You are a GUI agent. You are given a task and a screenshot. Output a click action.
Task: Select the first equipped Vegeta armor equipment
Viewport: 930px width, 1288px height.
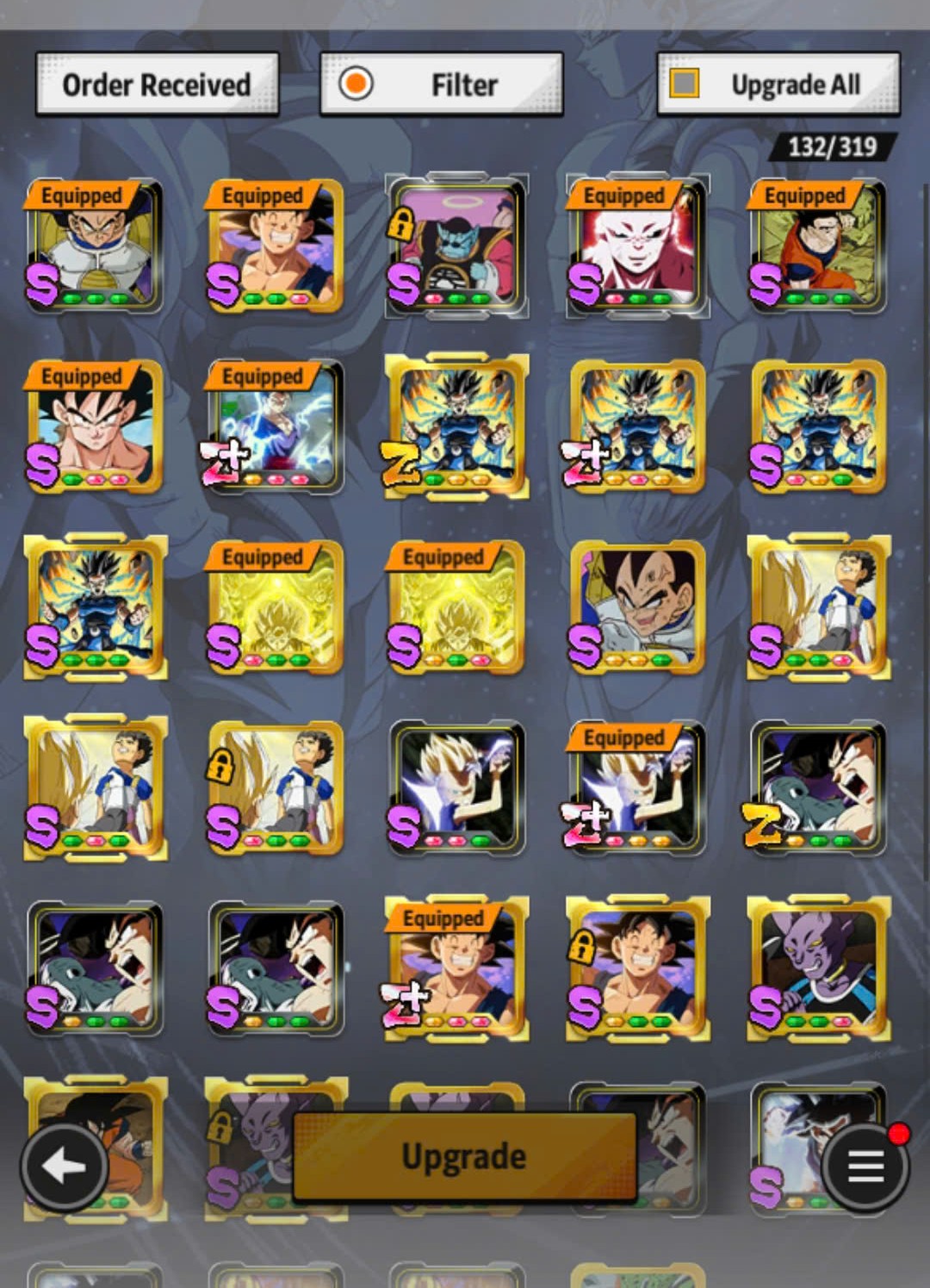(95, 246)
